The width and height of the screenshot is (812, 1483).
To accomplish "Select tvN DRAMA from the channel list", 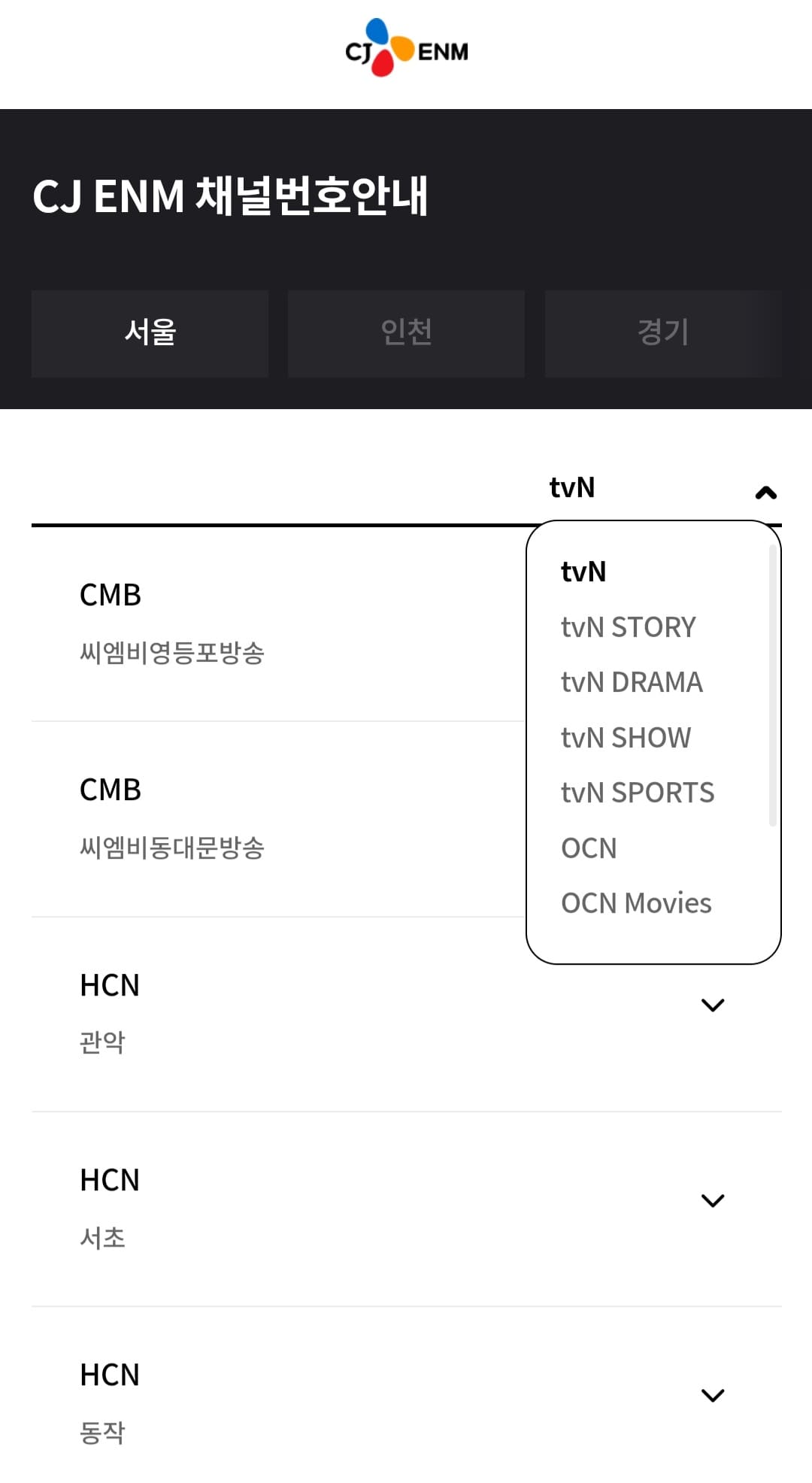I will coord(632,681).
